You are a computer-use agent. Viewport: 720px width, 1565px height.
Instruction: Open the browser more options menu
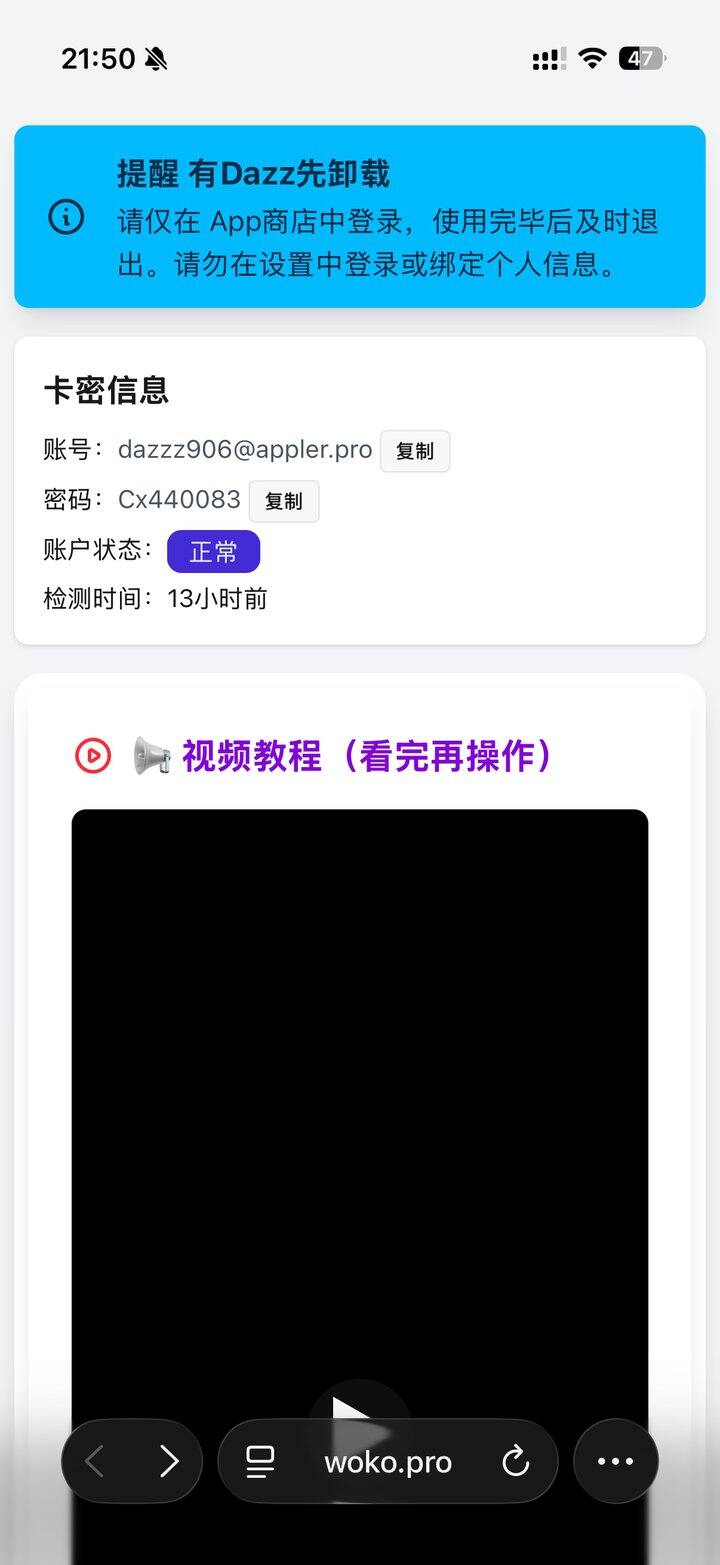point(615,1461)
